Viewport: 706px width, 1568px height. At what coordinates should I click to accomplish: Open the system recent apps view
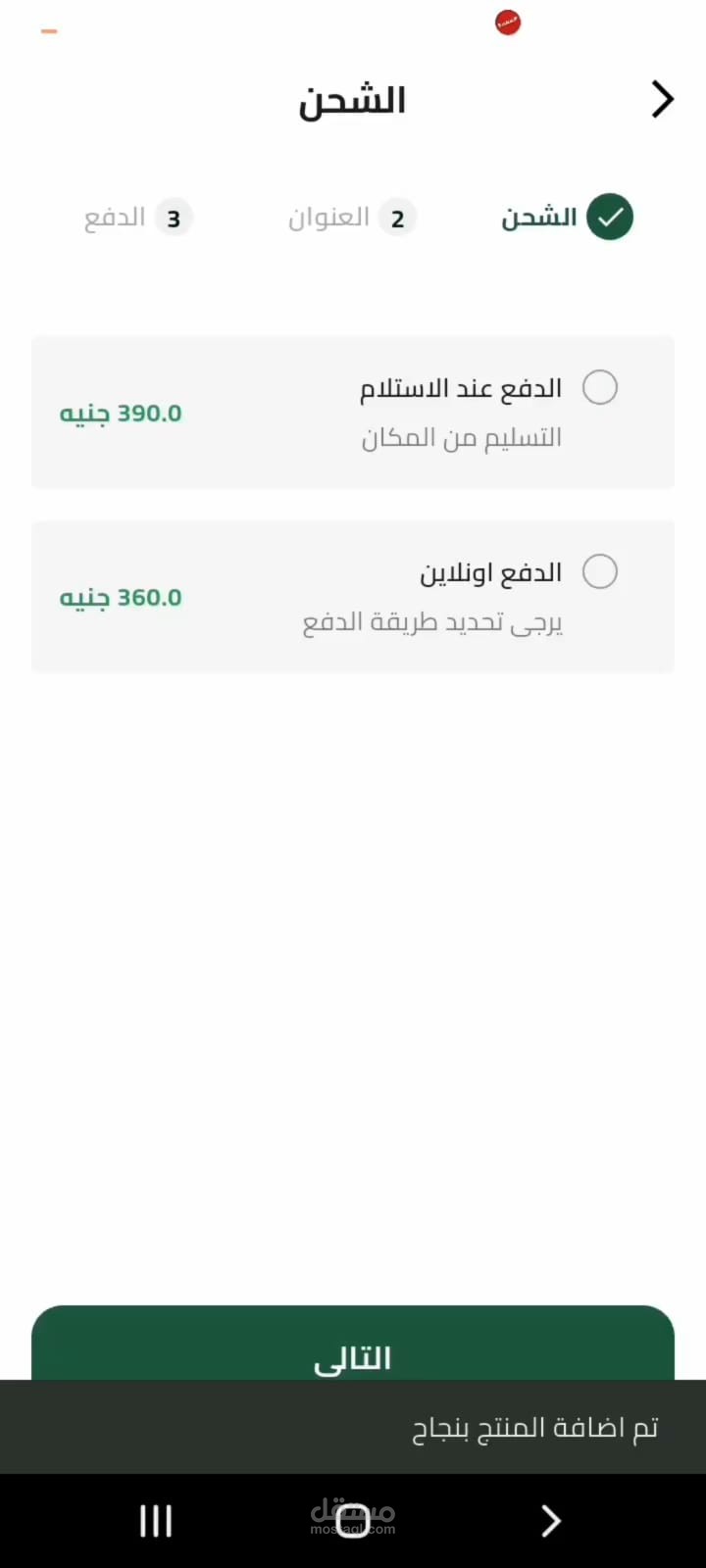[x=156, y=1521]
